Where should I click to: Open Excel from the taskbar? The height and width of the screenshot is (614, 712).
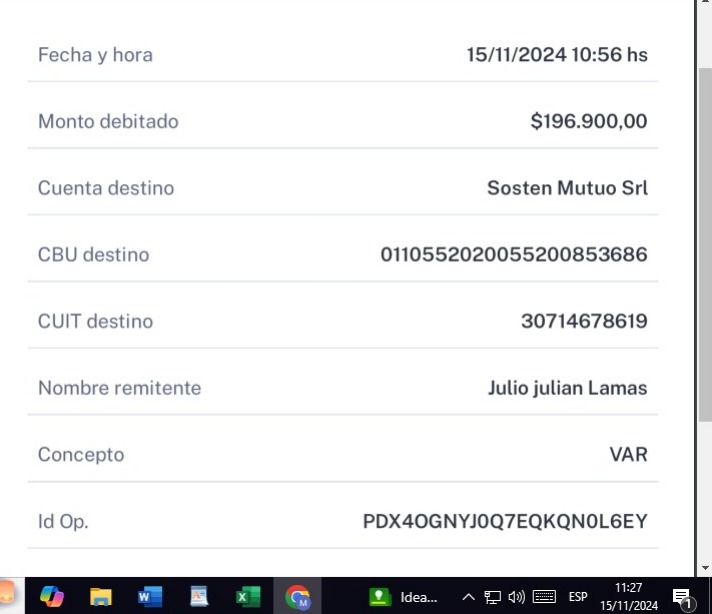click(247, 597)
